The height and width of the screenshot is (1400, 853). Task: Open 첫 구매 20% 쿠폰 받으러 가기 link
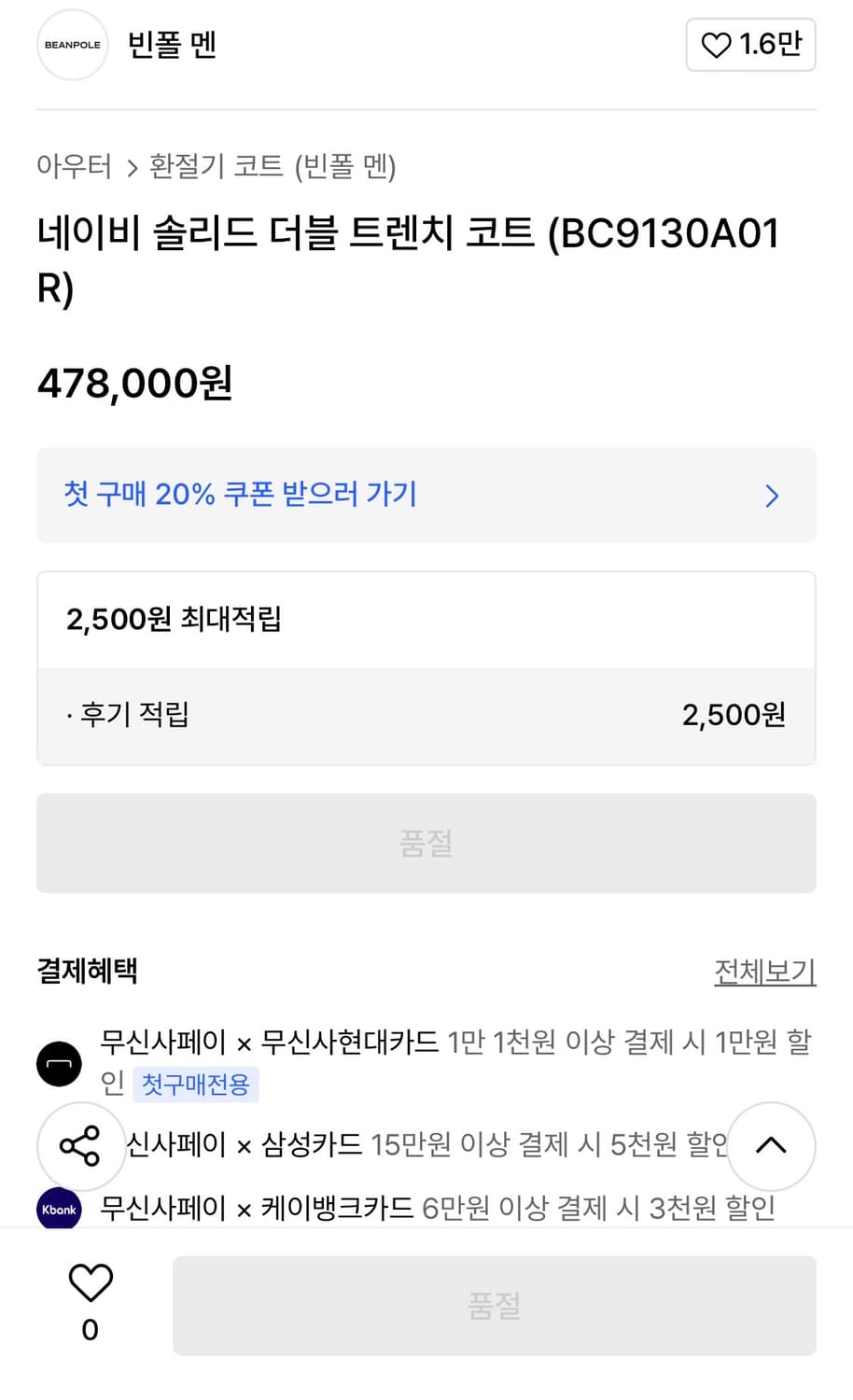pyautogui.click(x=241, y=494)
